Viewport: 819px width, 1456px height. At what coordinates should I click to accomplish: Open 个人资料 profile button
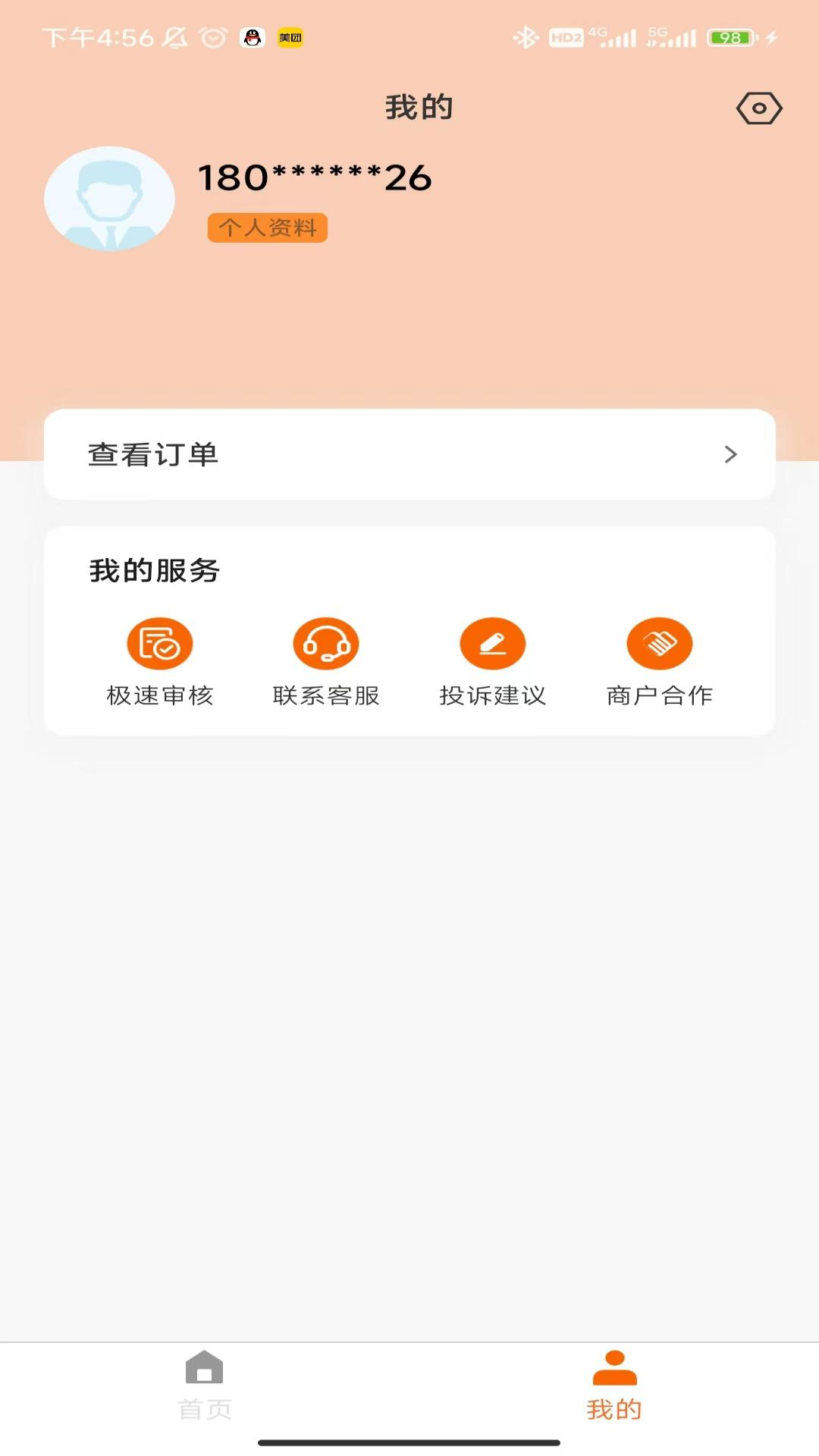pos(267,228)
